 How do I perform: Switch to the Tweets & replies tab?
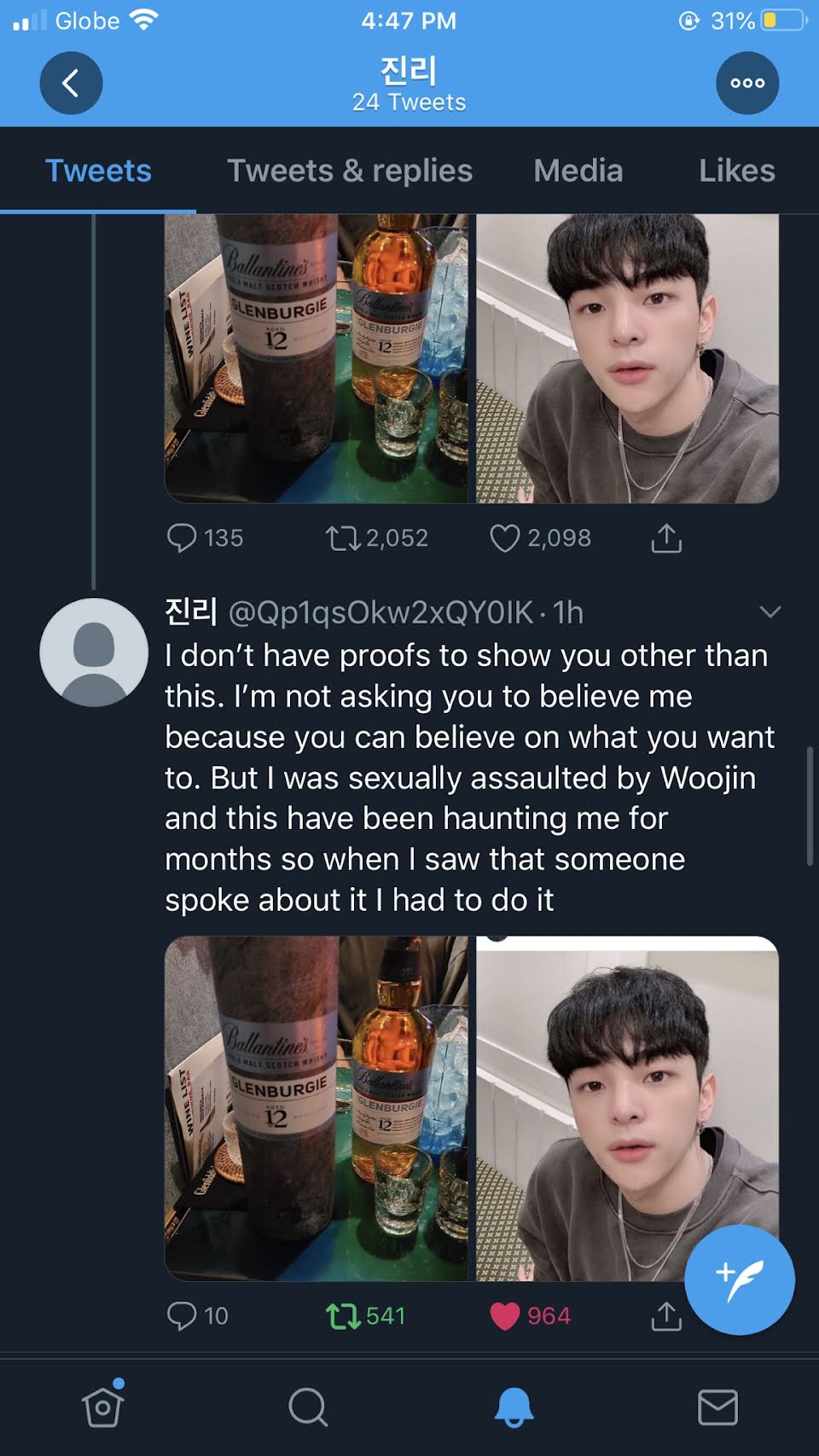[x=349, y=171]
